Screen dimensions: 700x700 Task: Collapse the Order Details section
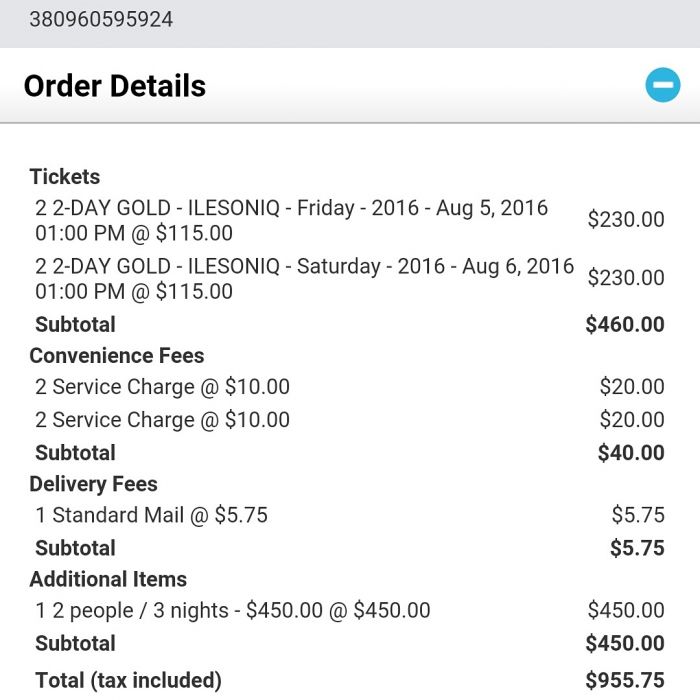[662, 85]
